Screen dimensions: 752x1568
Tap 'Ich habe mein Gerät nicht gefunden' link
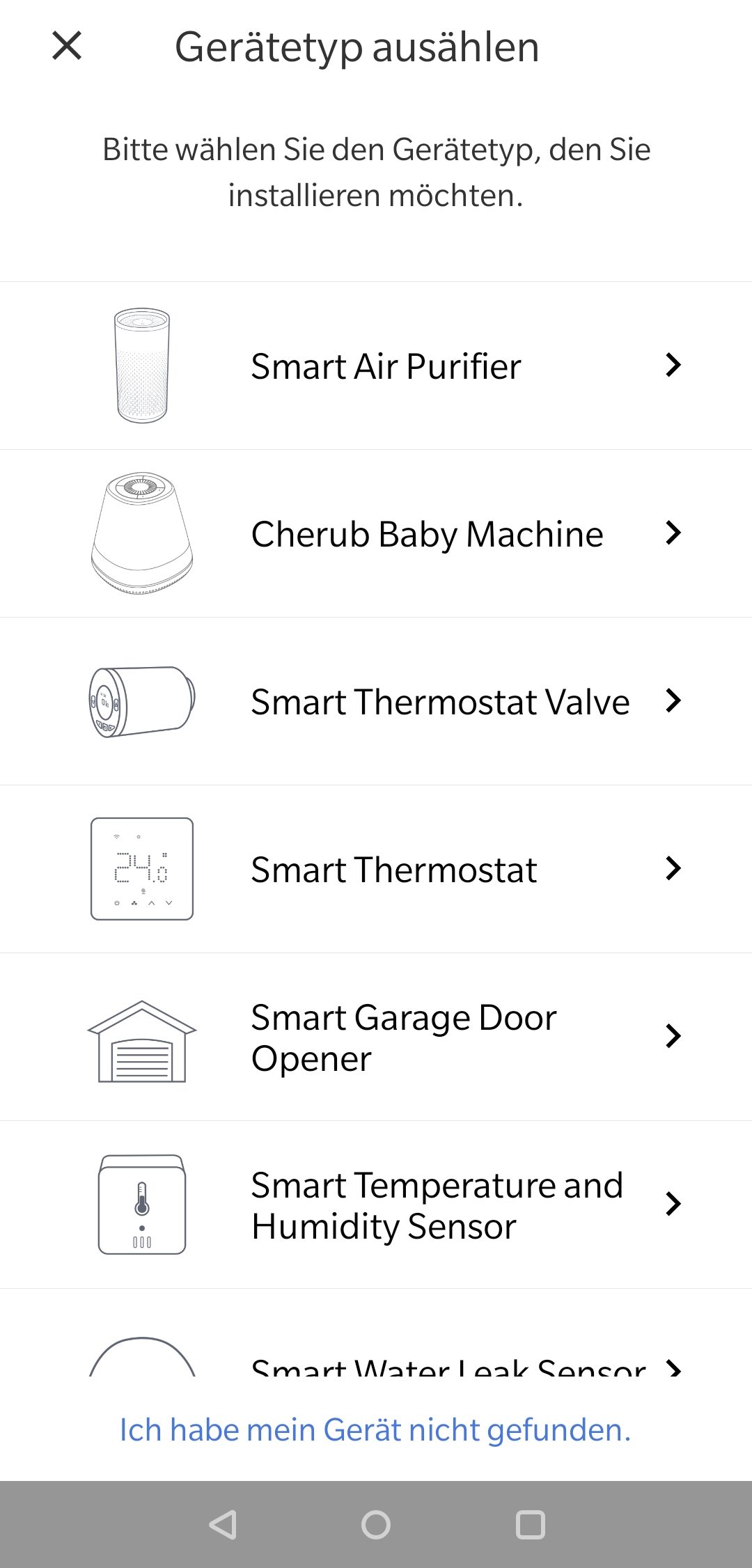click(375, 1430)
